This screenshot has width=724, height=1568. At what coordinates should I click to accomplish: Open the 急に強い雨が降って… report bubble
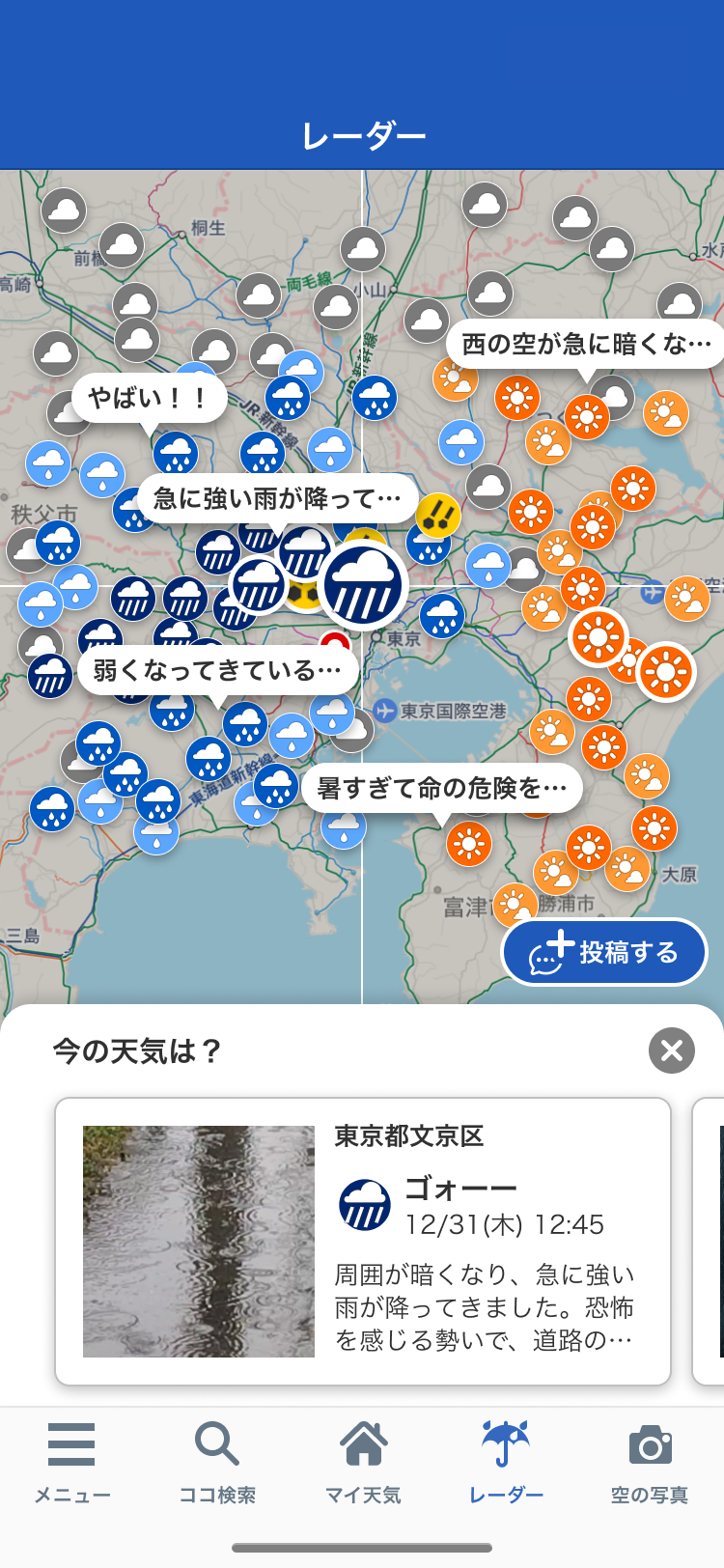point(277,498)
